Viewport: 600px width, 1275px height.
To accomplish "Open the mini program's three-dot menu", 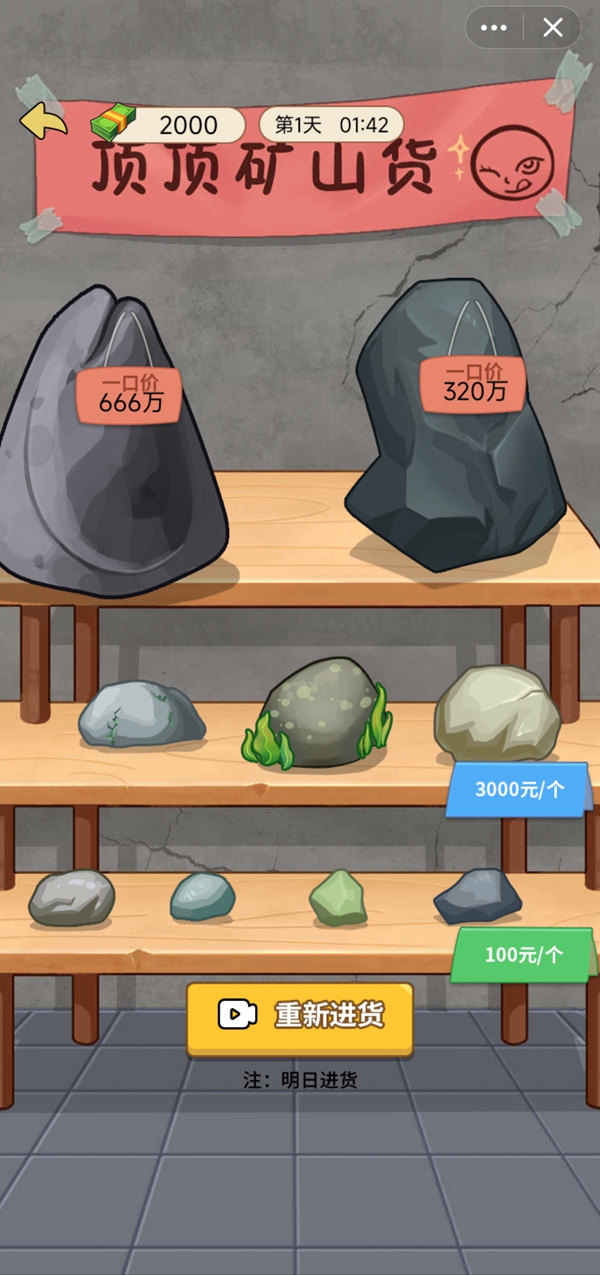I will point(494,28).
